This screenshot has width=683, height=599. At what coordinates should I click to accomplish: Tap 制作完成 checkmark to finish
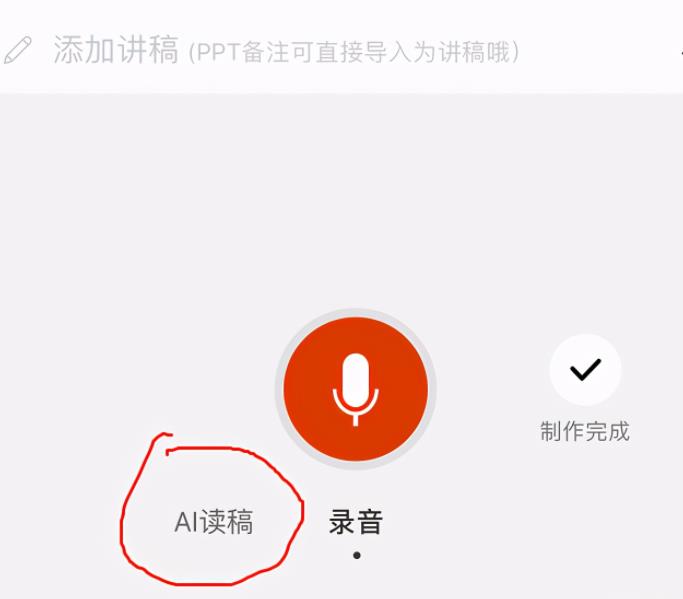pos(585,370)
